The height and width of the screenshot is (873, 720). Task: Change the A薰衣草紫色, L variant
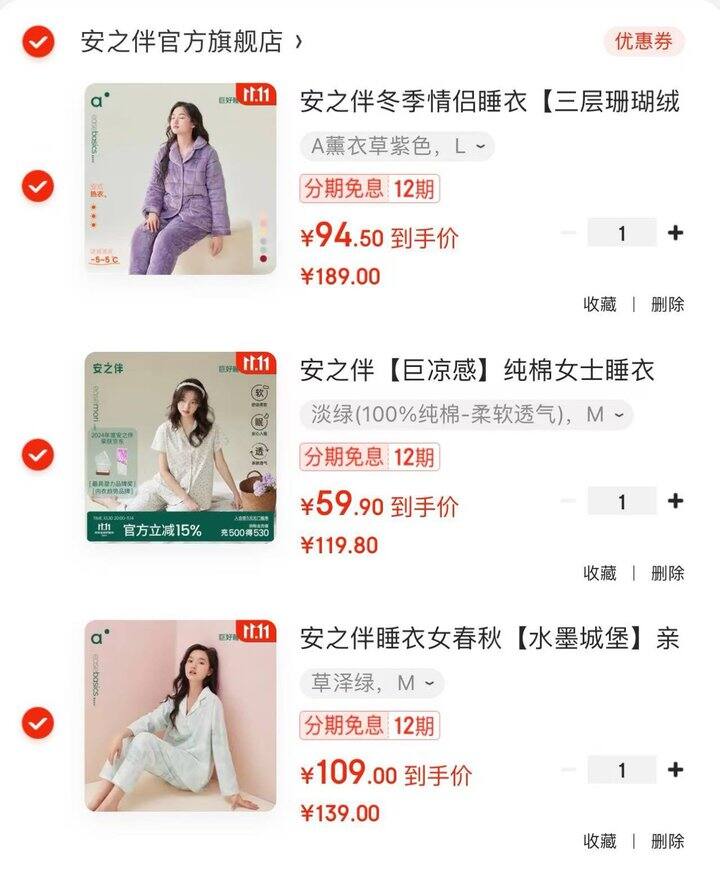coord(397,146)
